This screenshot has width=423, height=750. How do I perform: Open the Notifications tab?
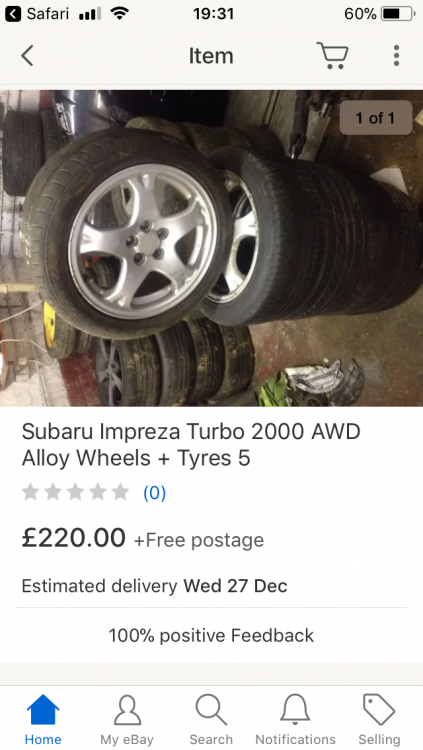click(x=295, y=719)
